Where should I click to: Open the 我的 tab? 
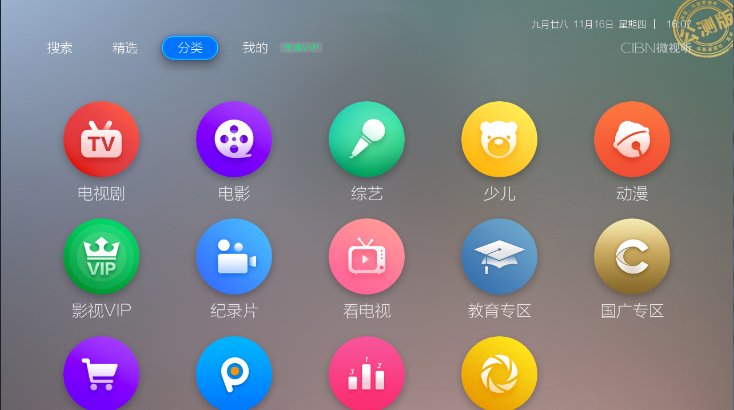pos(255,48)
